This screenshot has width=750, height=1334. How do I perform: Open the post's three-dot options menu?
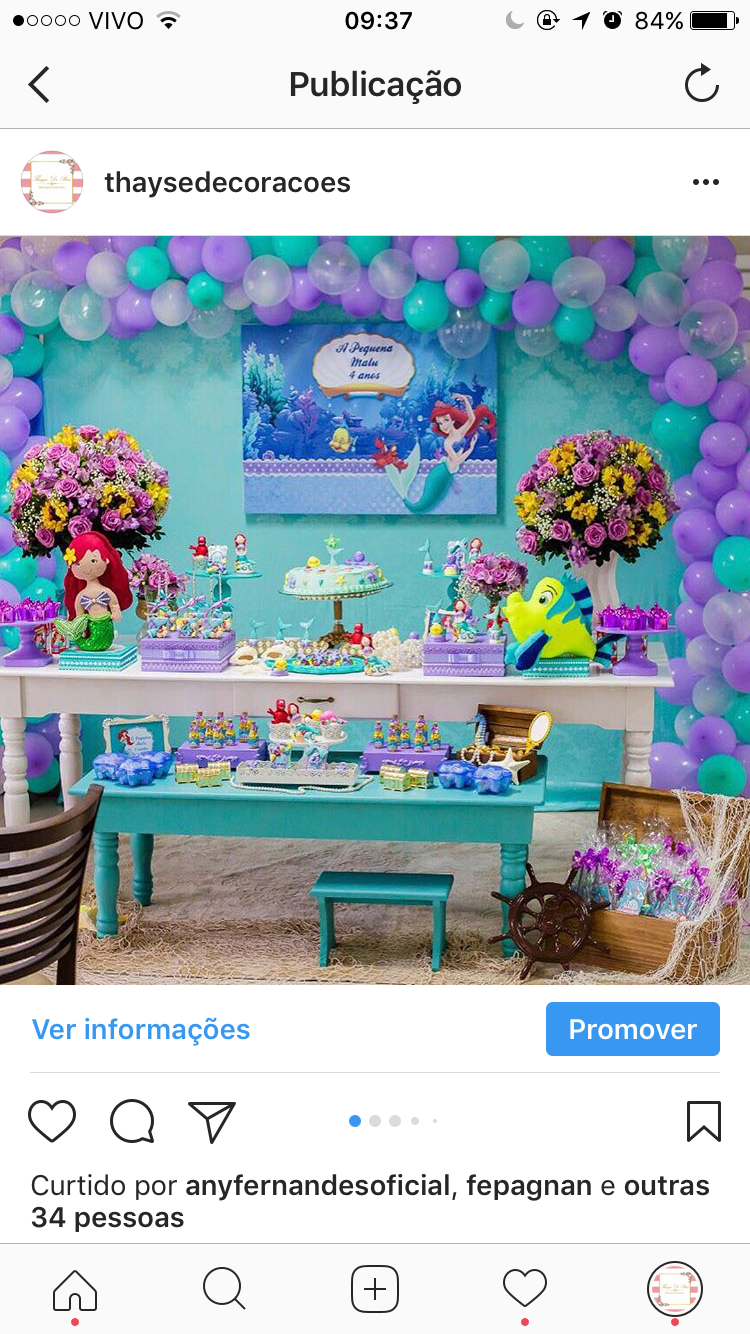coord(706,182)
